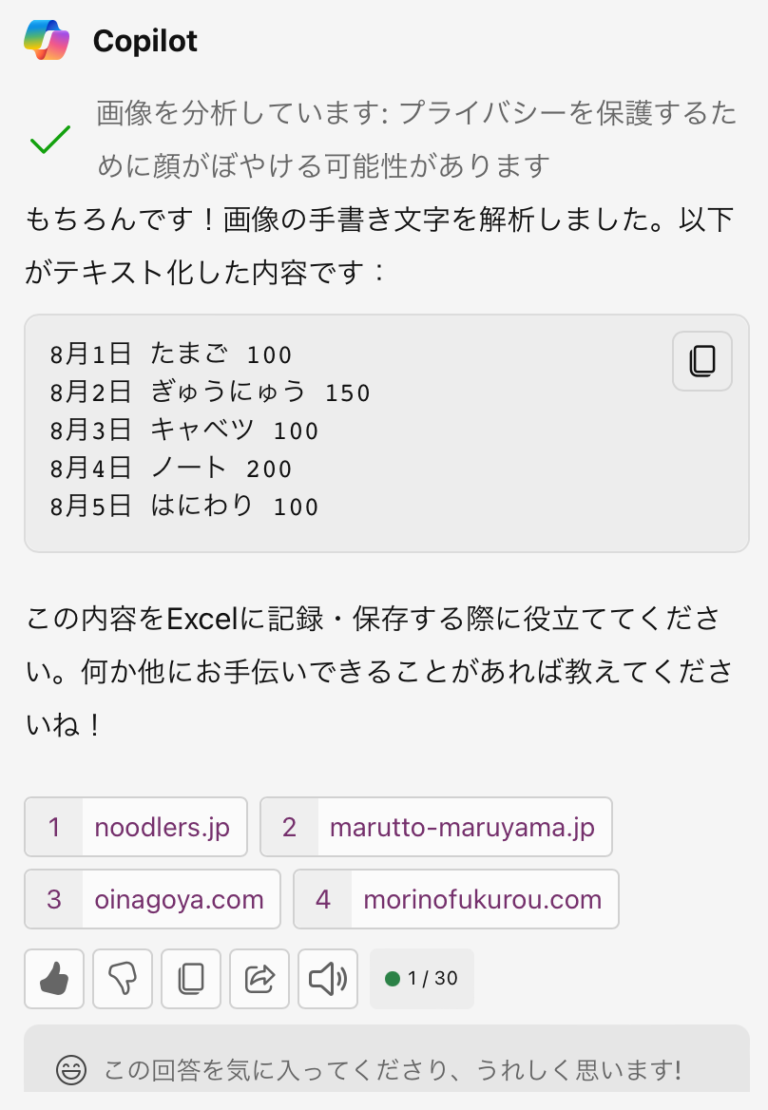Give the response a thumbs down
This screenshot has width=768, height=1110.
click(122, 979)
